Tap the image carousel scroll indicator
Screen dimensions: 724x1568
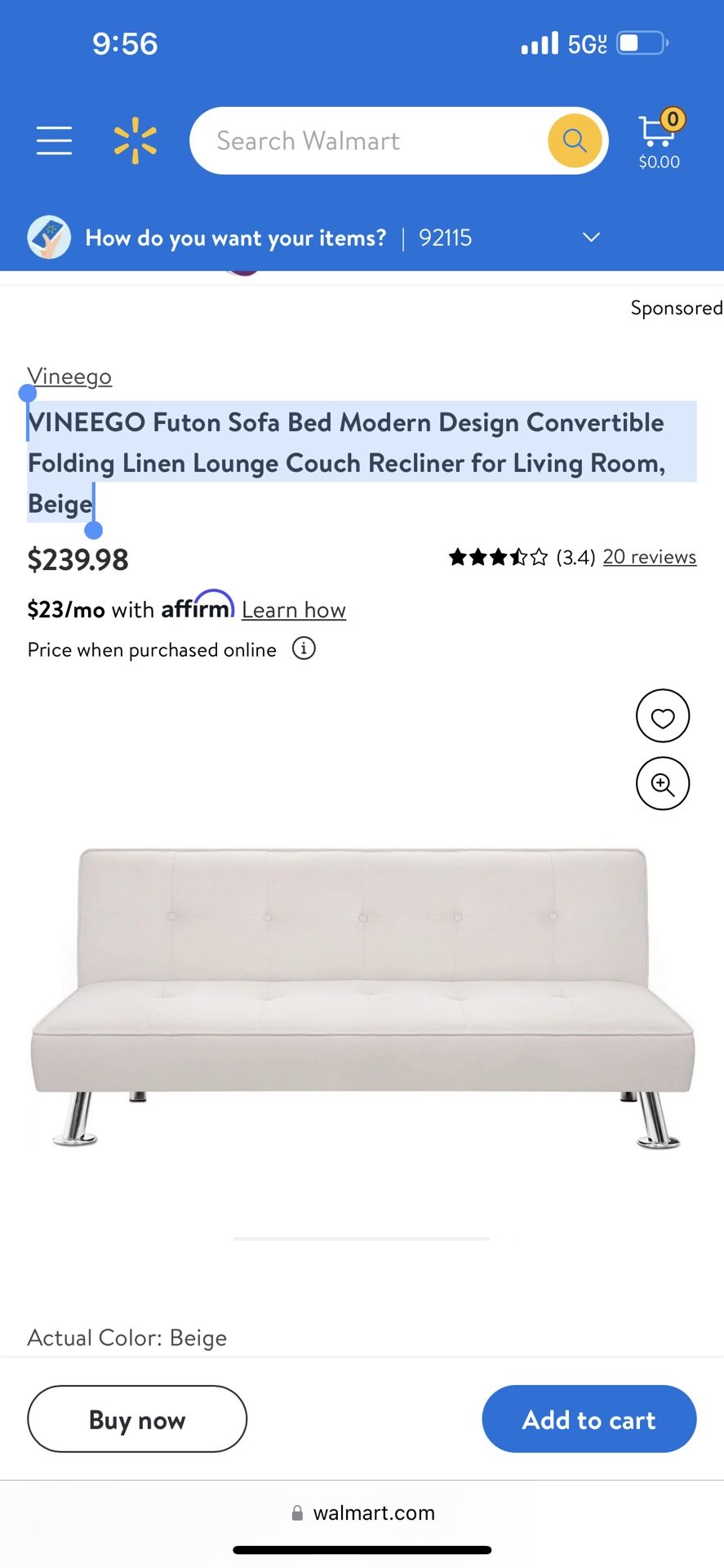pos(362,1237)
